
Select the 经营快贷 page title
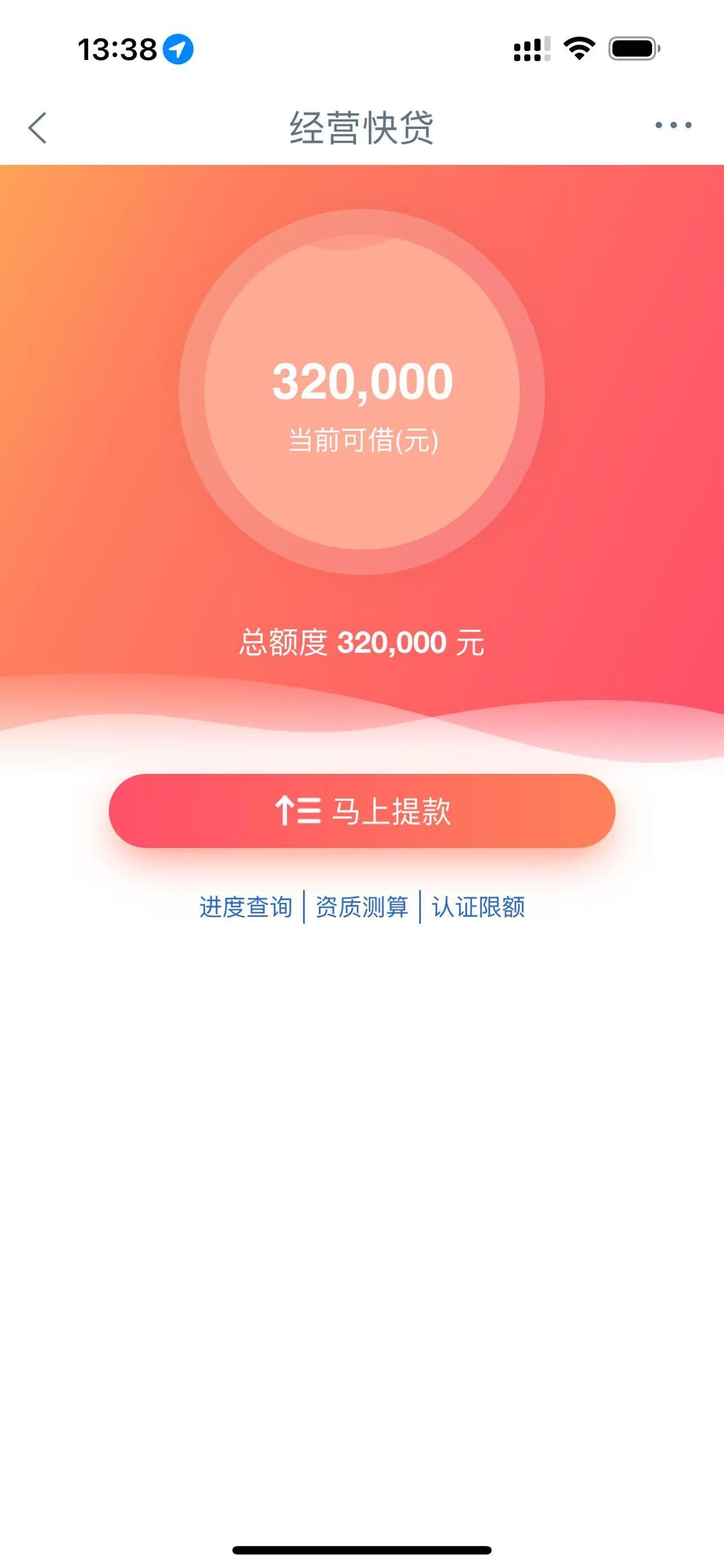[361, 126]
